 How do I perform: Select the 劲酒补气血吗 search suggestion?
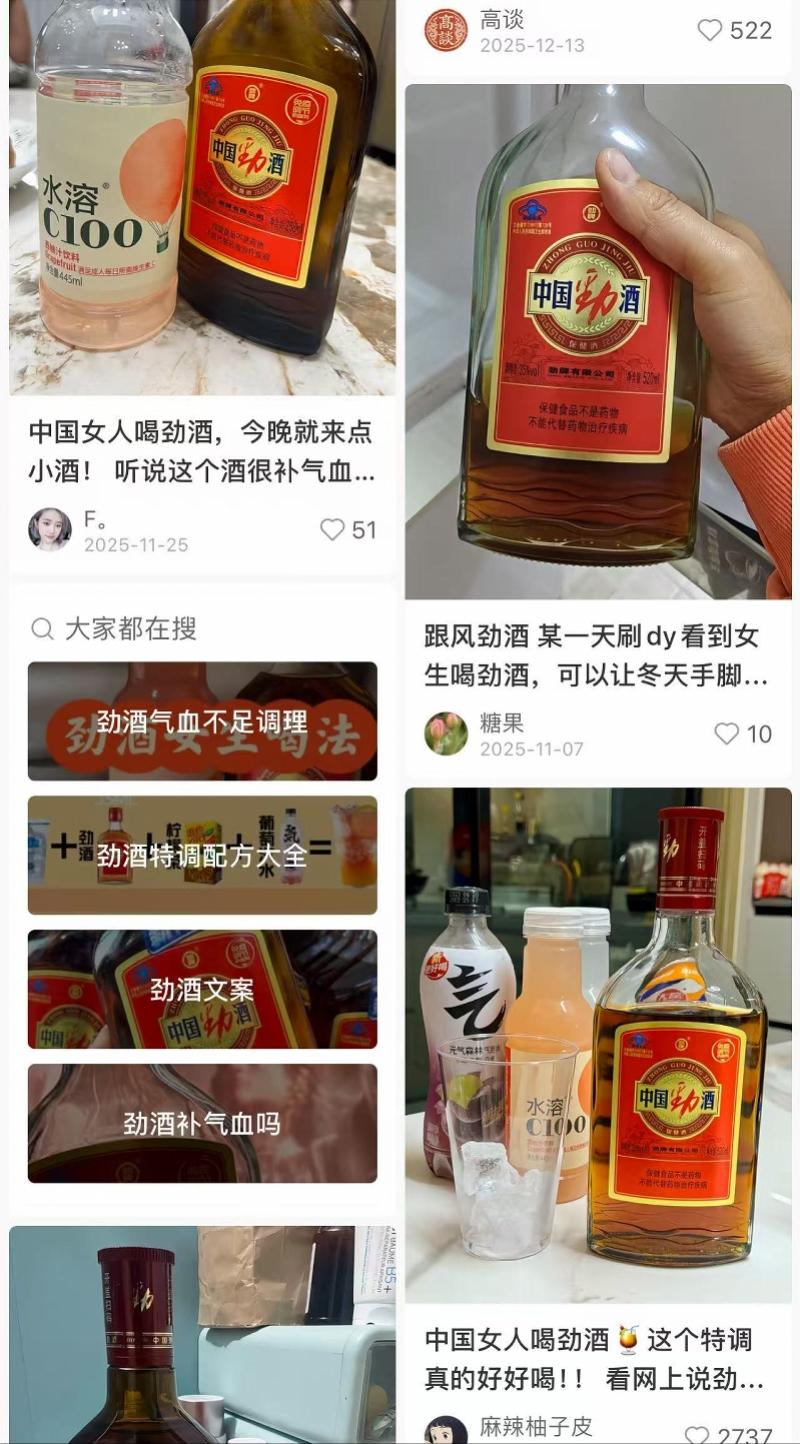[202, 1123]
